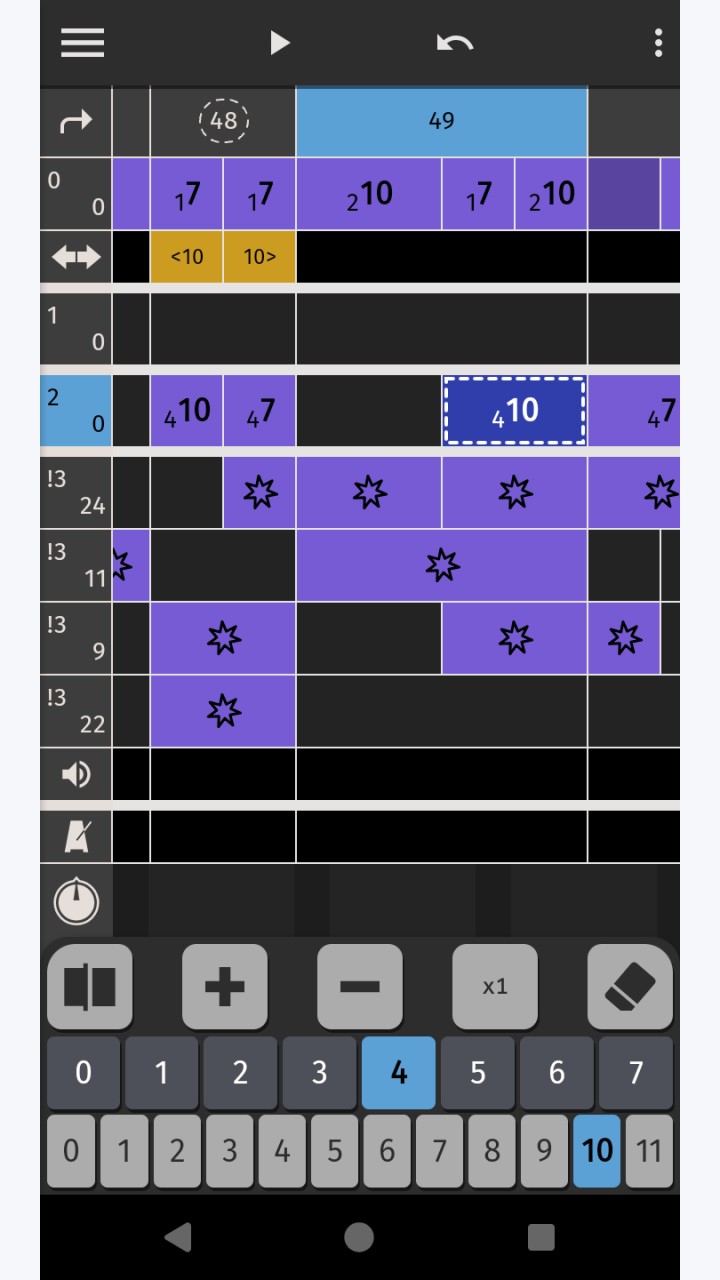Select octave 5 in the dark number row
720x1280 pixels.
478,1073
